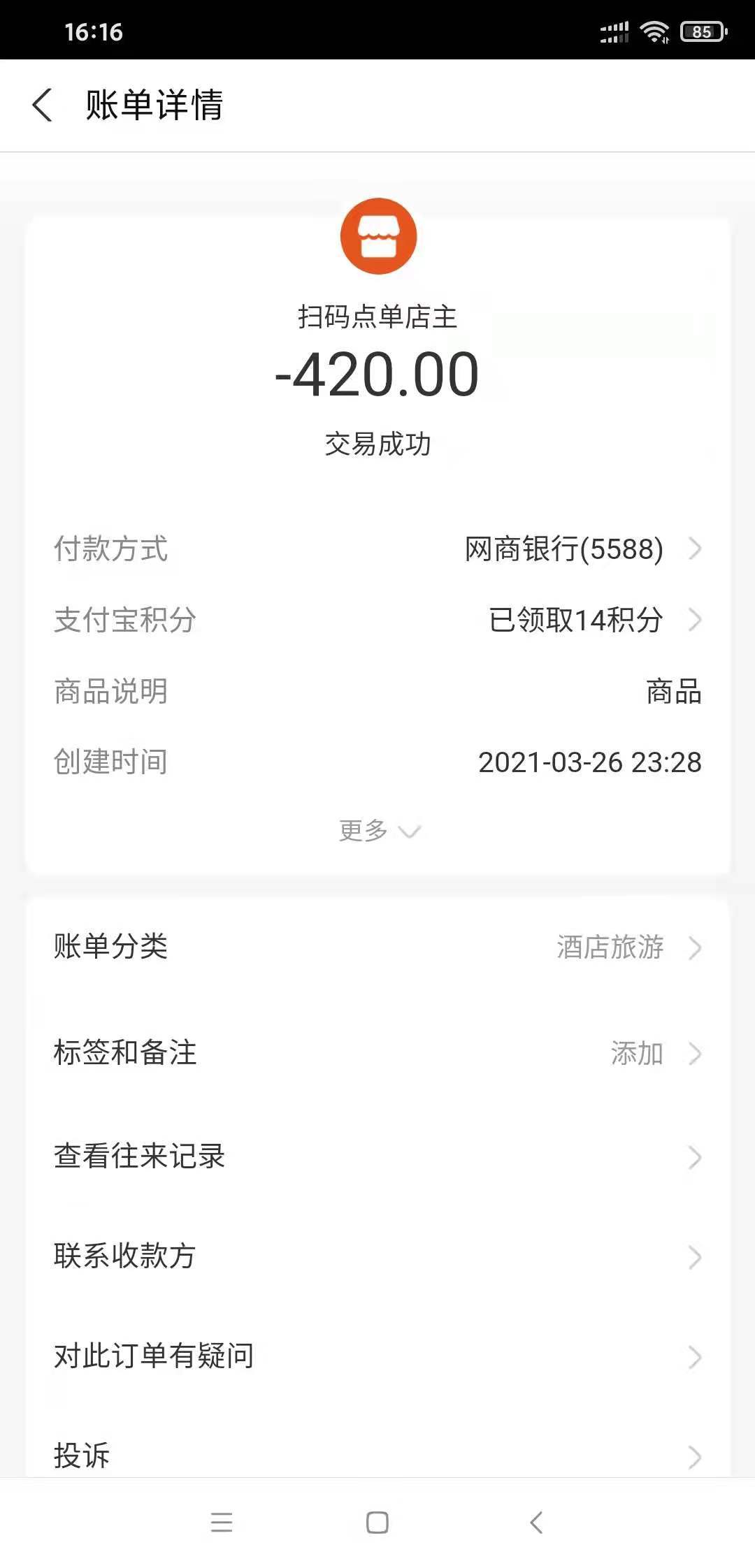This screenshot has height=1568, width=755.
Task: Open 支付宝积分 points detail via its chevron
Action: pos(693,620)
